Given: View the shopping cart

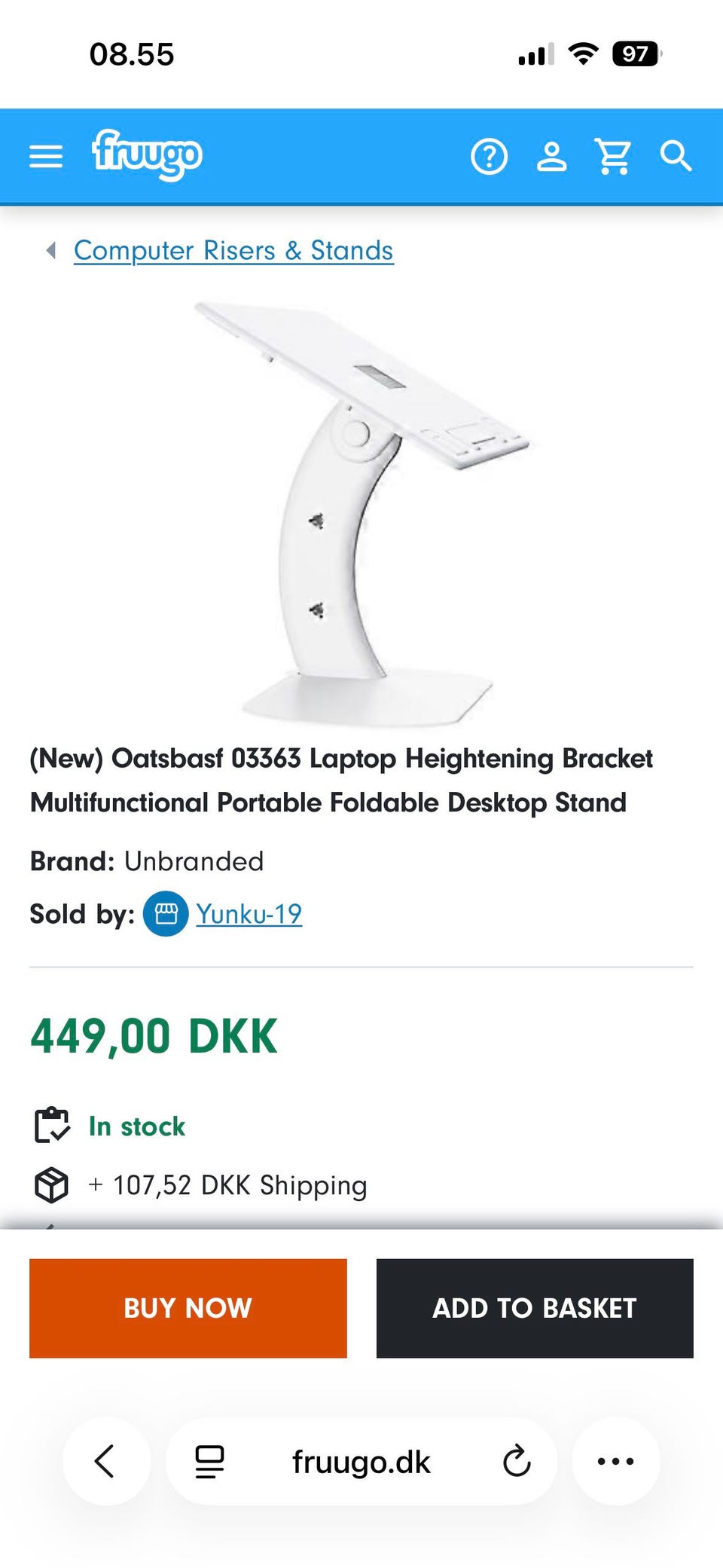Looking at the screenshot, I should tap(613, 157).
